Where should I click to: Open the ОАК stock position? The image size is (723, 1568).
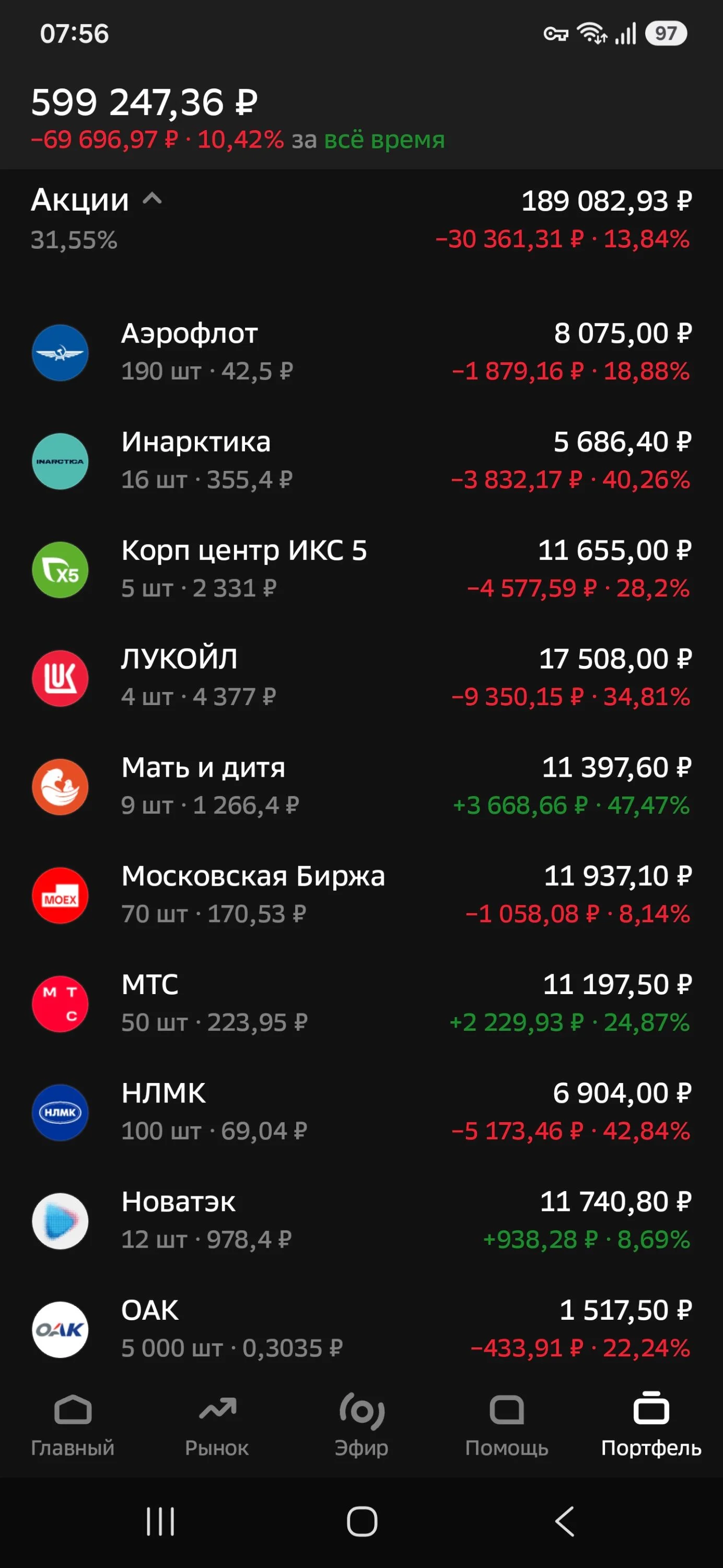(x=361, y=1329)
